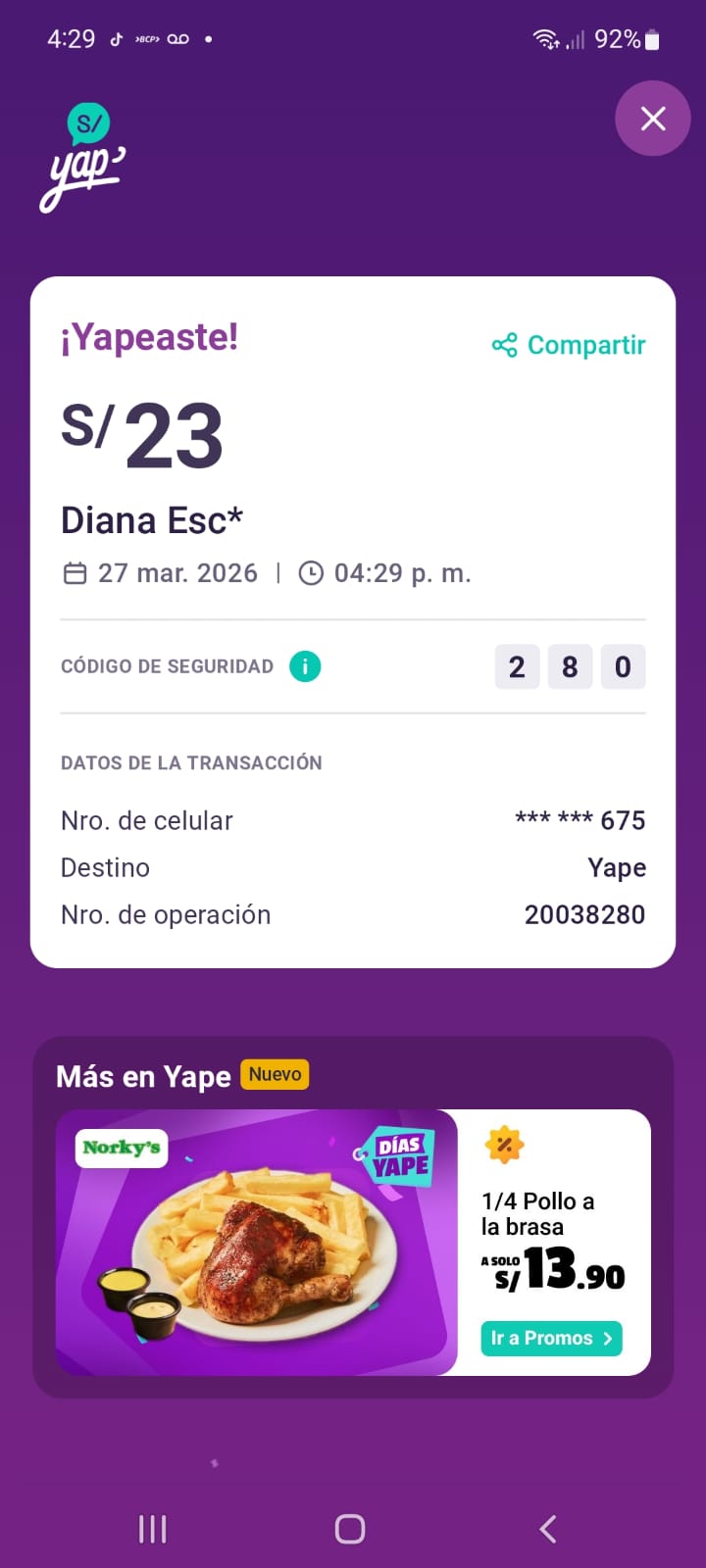Image resolution: width=706 pixels, height=1568 pixels.
Task: Show info about the código de seguridad
Action: 305,666
